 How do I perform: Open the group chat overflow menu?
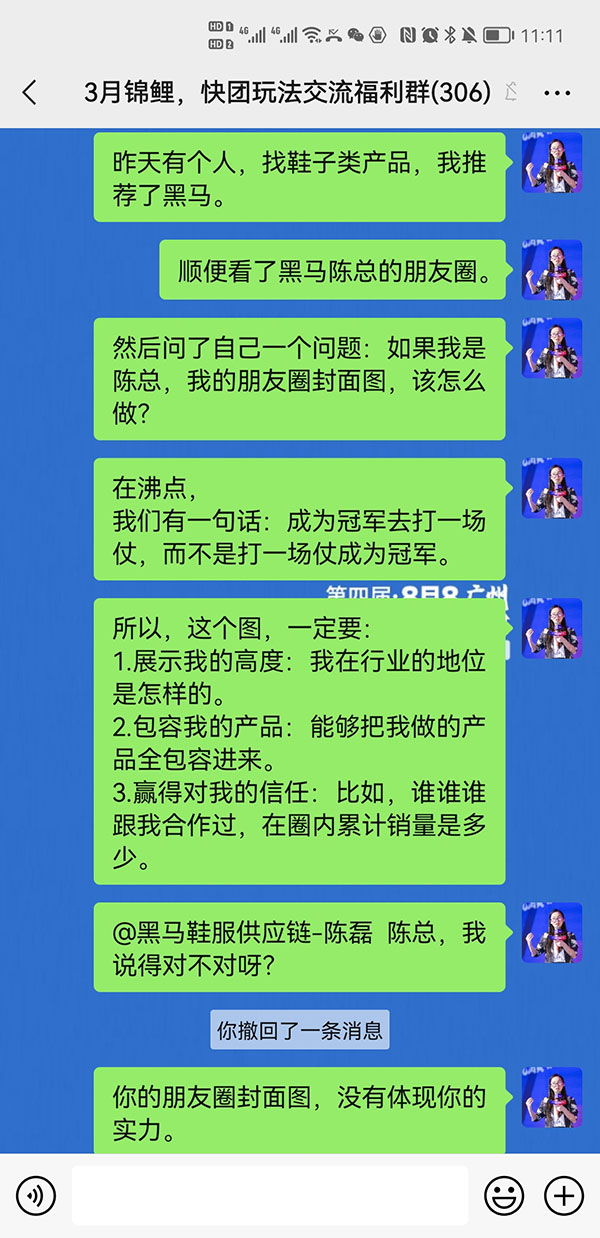tap(557, 93)
